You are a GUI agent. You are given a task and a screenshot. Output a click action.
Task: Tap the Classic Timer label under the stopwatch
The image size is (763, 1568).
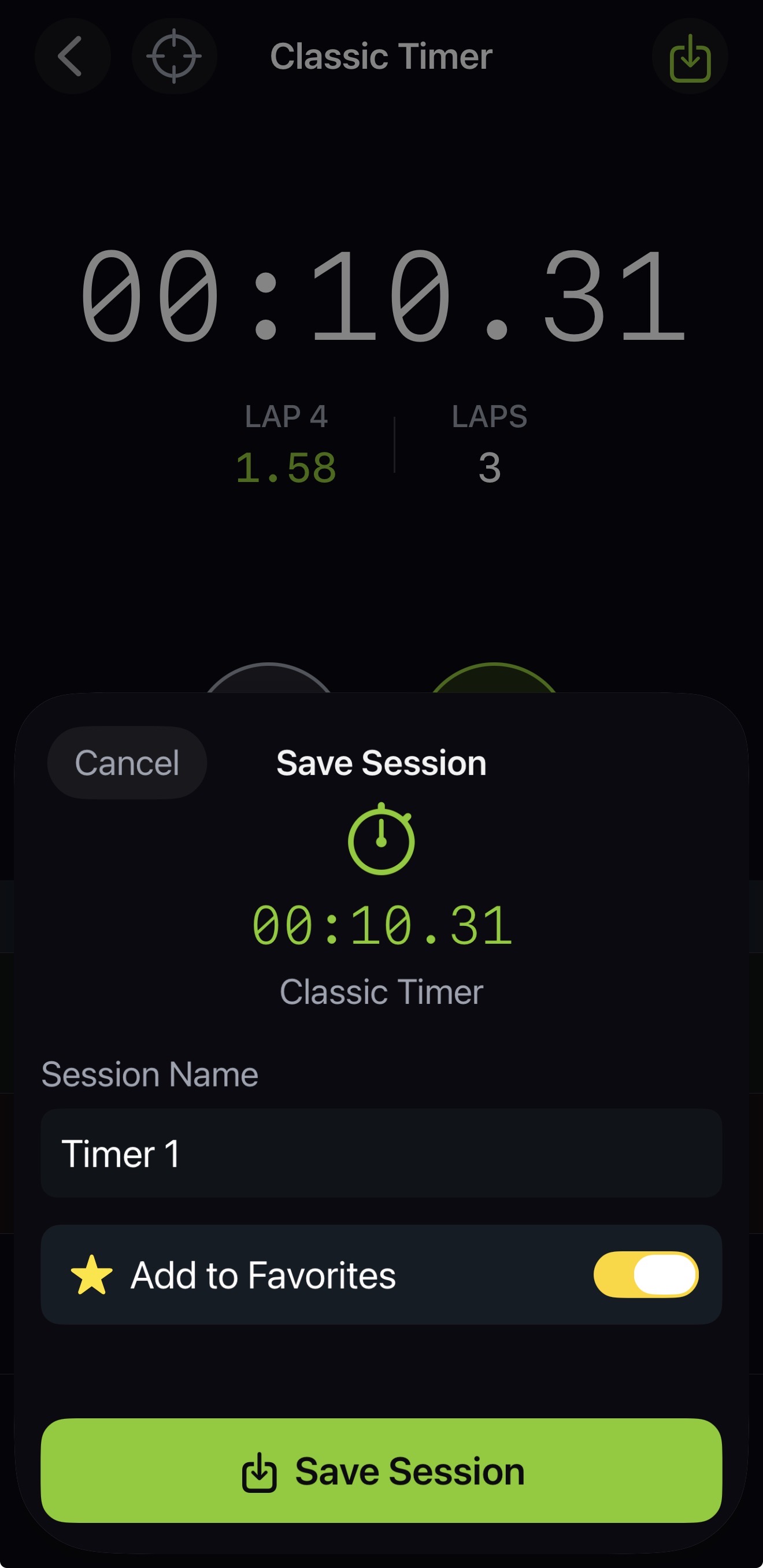[381, 991]
